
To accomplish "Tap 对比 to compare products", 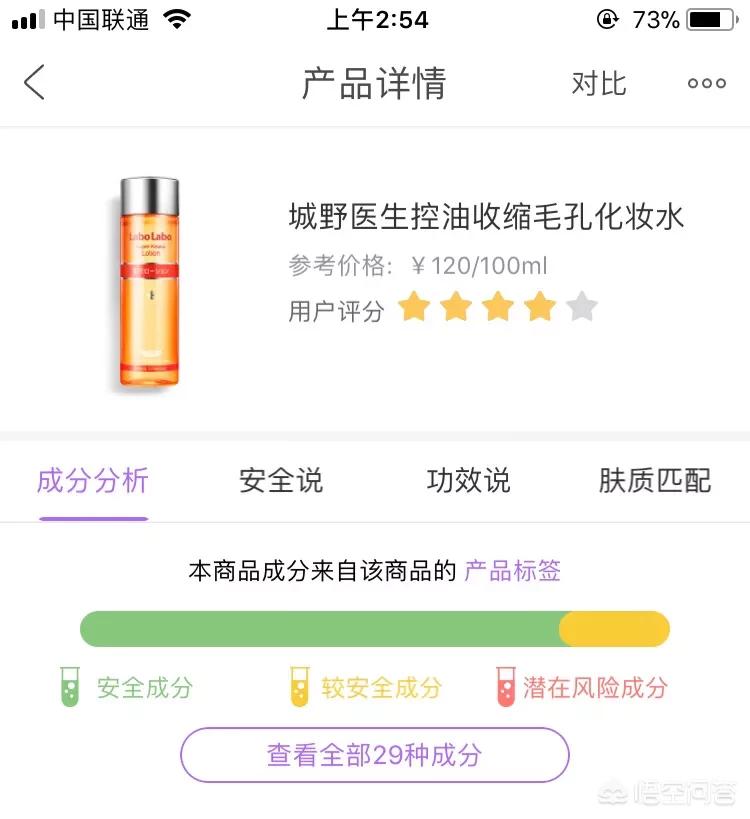I will (598, 83).
